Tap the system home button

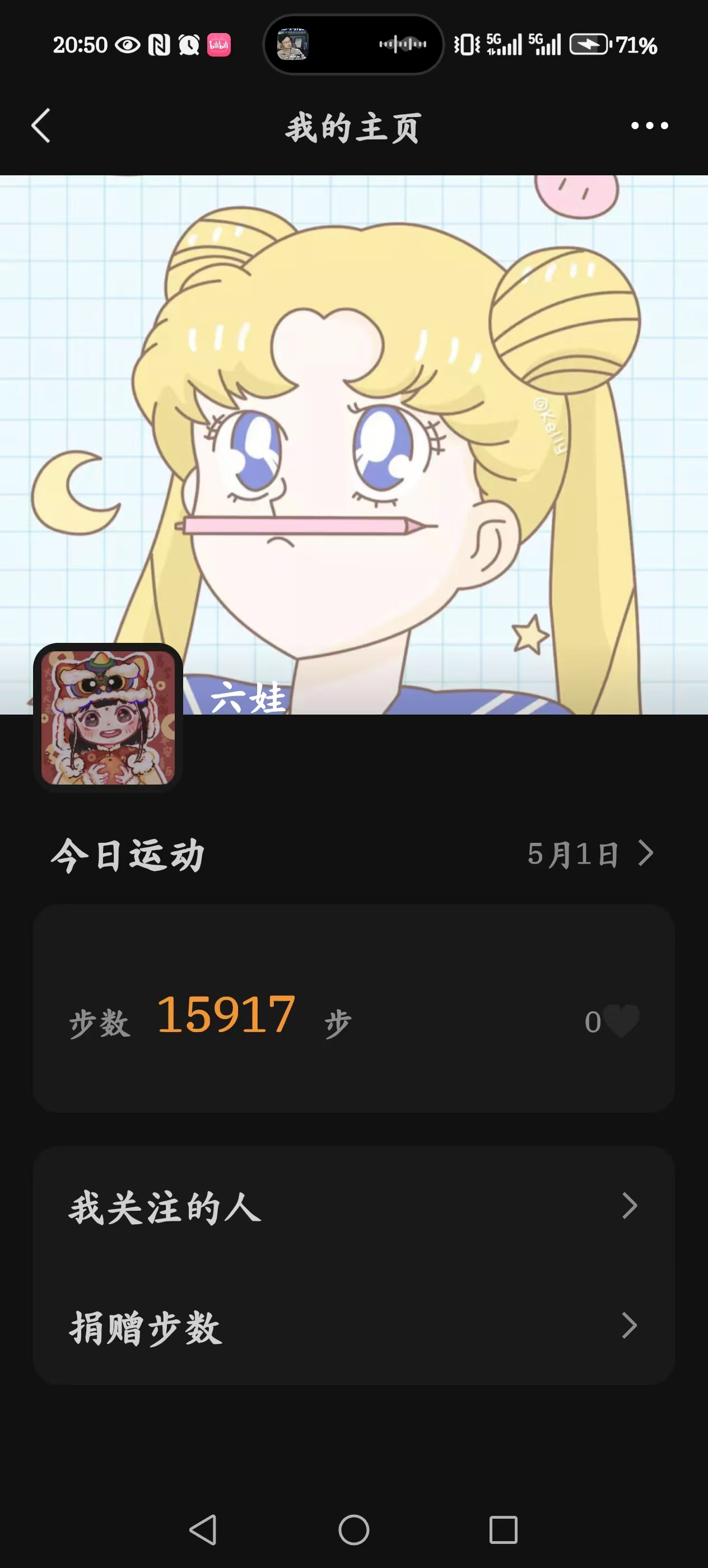pos(353,1530)
